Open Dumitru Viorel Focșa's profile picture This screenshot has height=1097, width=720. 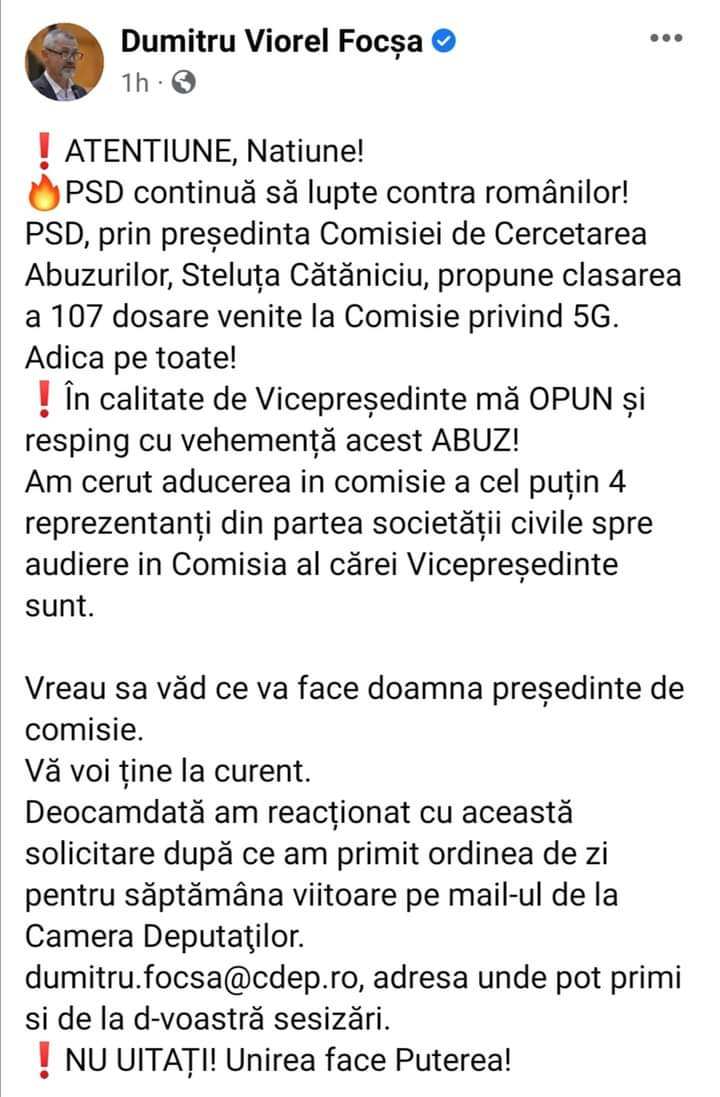coord(72,62)
